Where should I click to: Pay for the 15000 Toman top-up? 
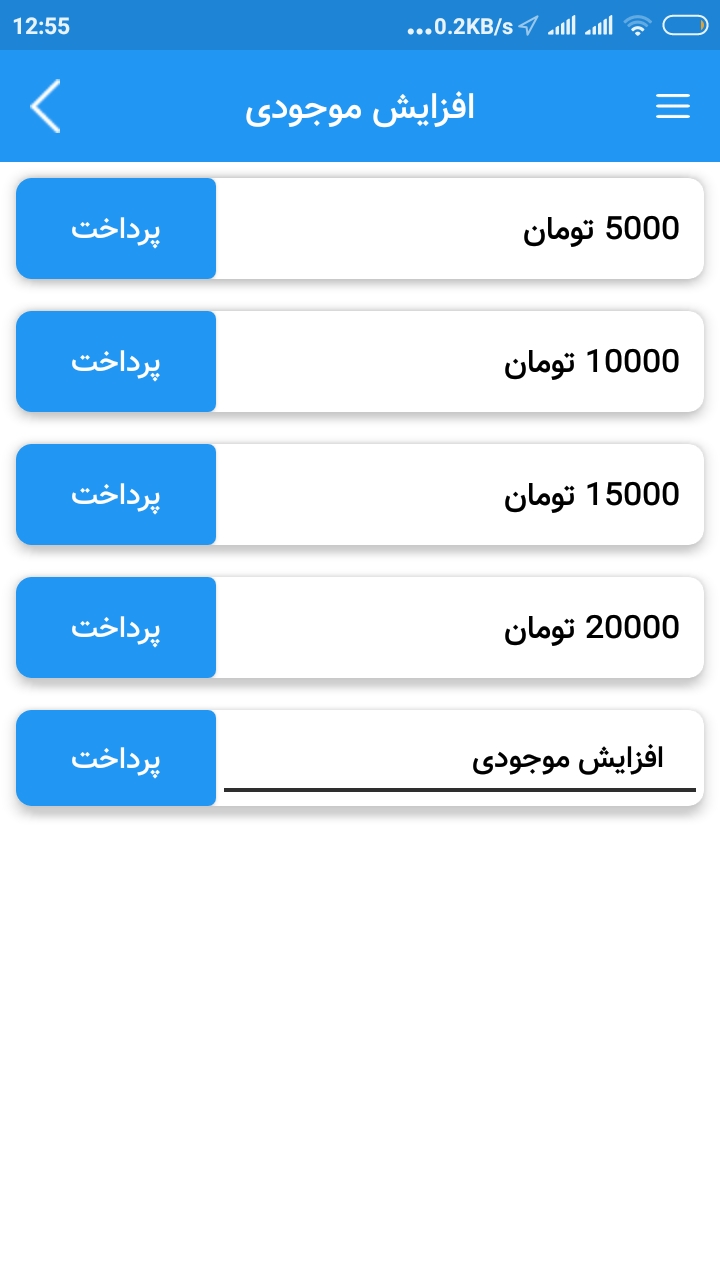(x=116, y=495)
